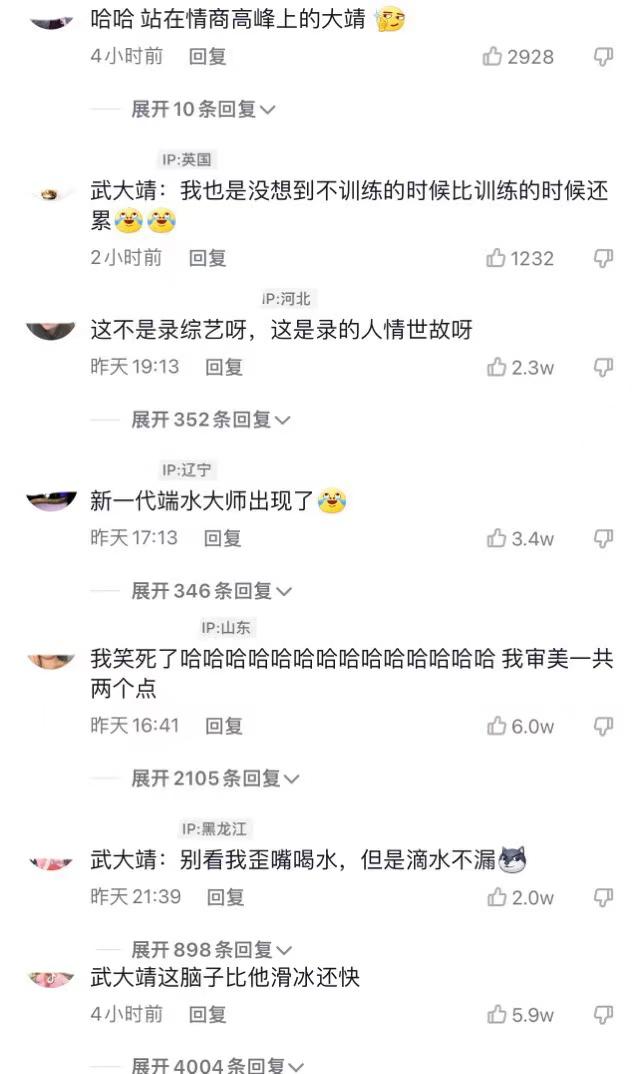
Task: Dislike the comment with 2.3w likes
Action: (603, 368)
